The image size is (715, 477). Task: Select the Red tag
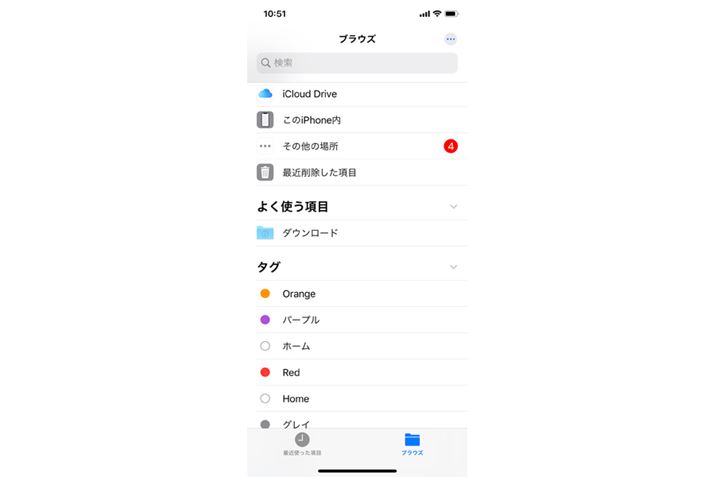coord(291,372)
